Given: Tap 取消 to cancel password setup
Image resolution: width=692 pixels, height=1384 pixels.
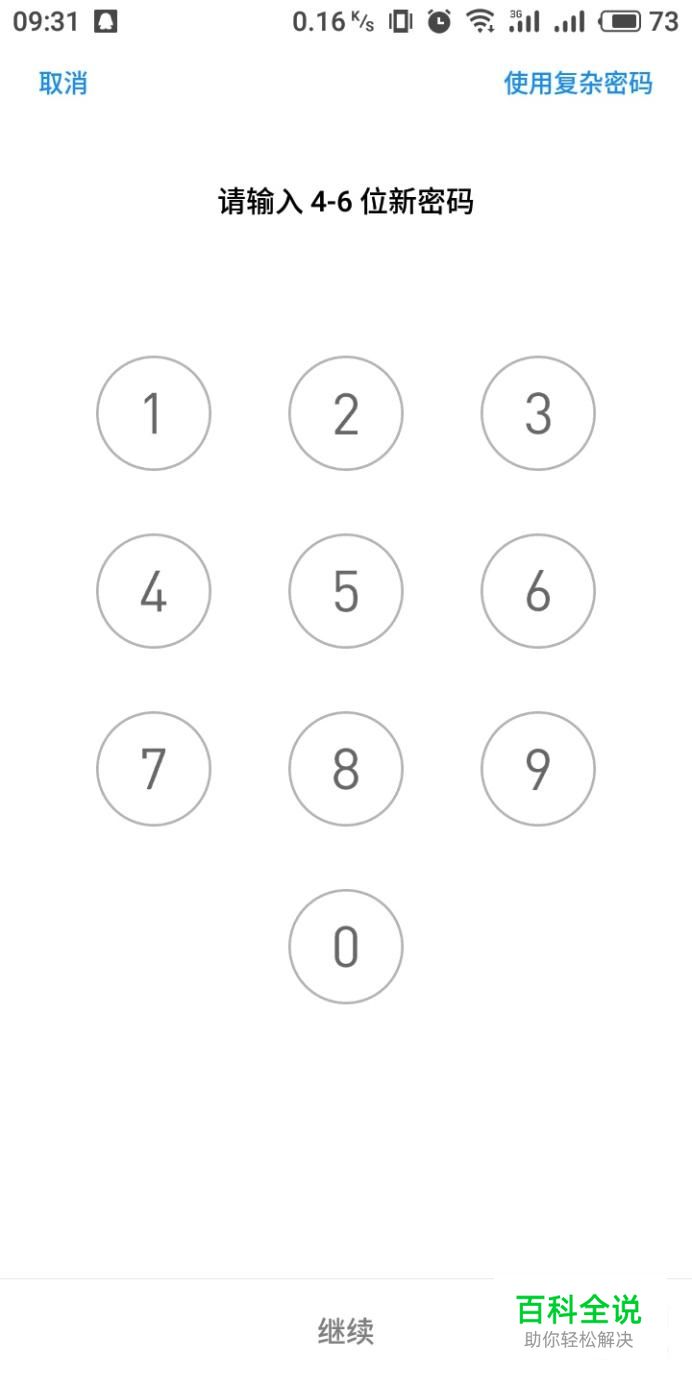Looking at the screenshot, I should coord(63,83).
